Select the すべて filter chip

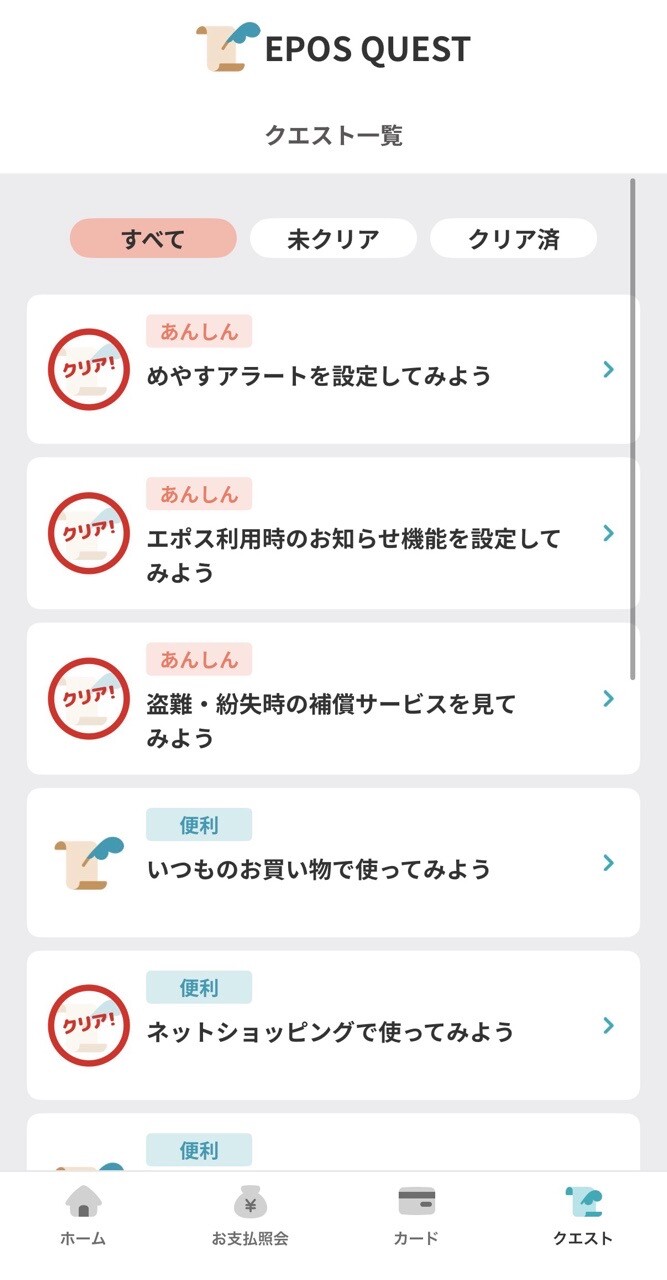click(153, 239)
